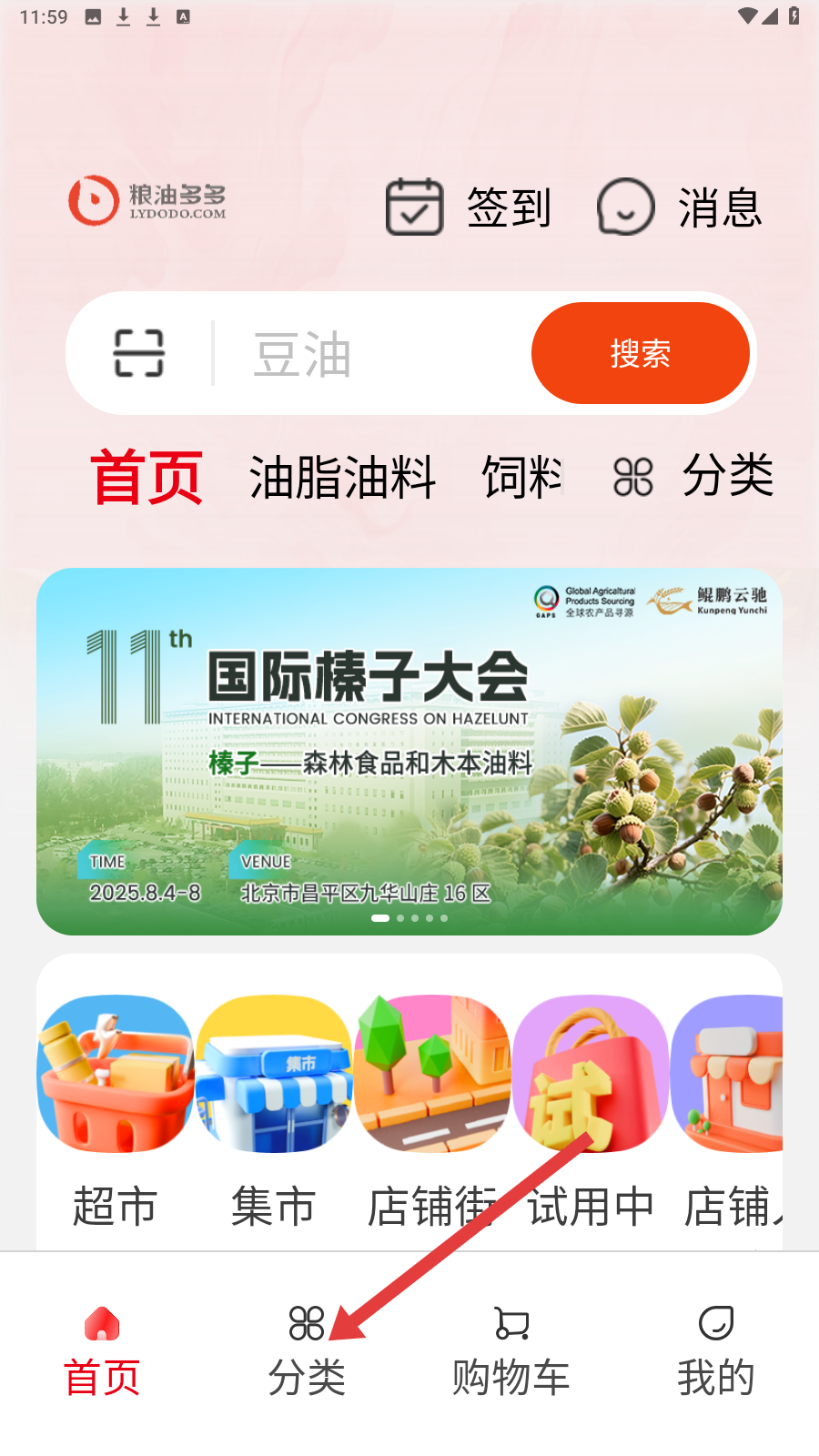819x1456 pixels.
Task: Open the 超市 shortcut
Action: pyautogui.click(x=116, y=1110)
